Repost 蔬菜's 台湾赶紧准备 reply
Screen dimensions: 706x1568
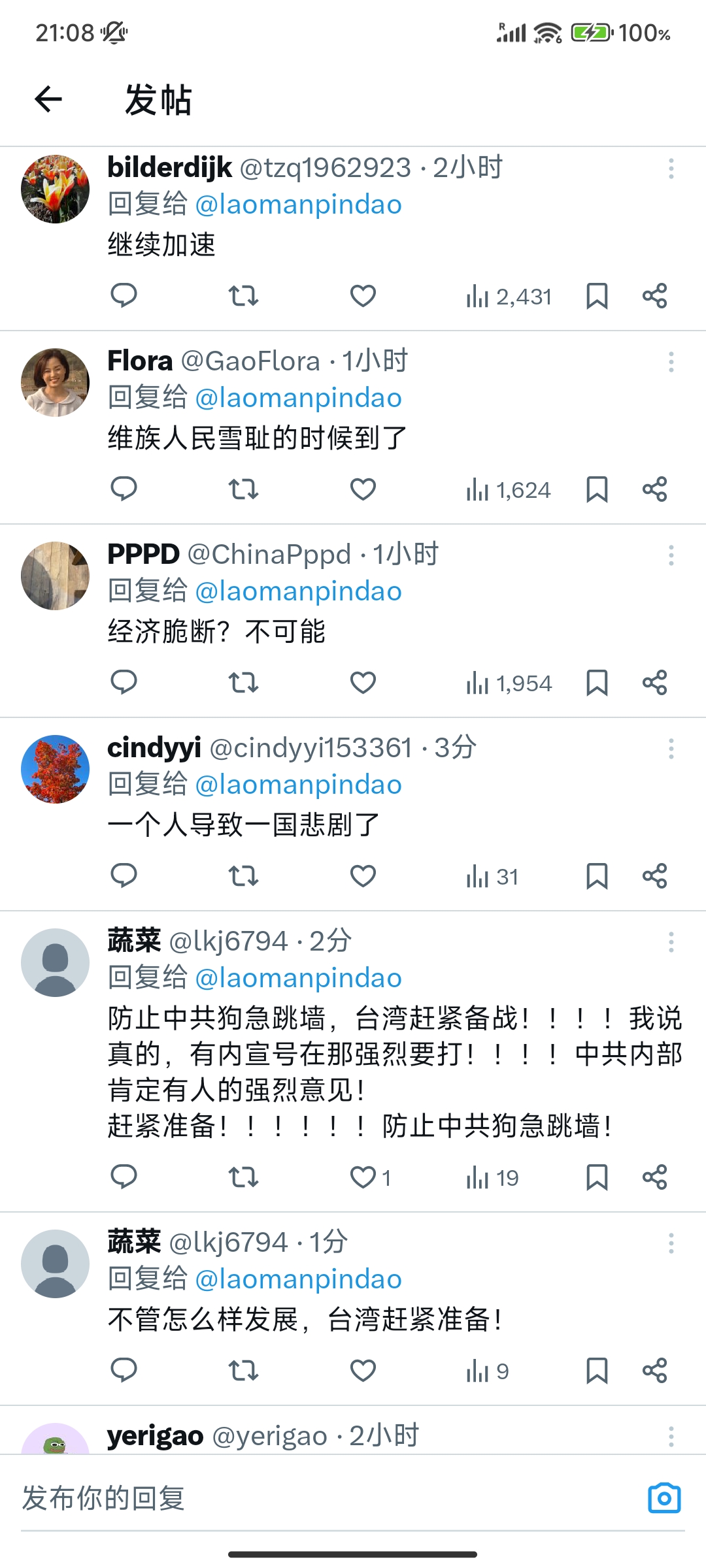(x=243, y=1370)
